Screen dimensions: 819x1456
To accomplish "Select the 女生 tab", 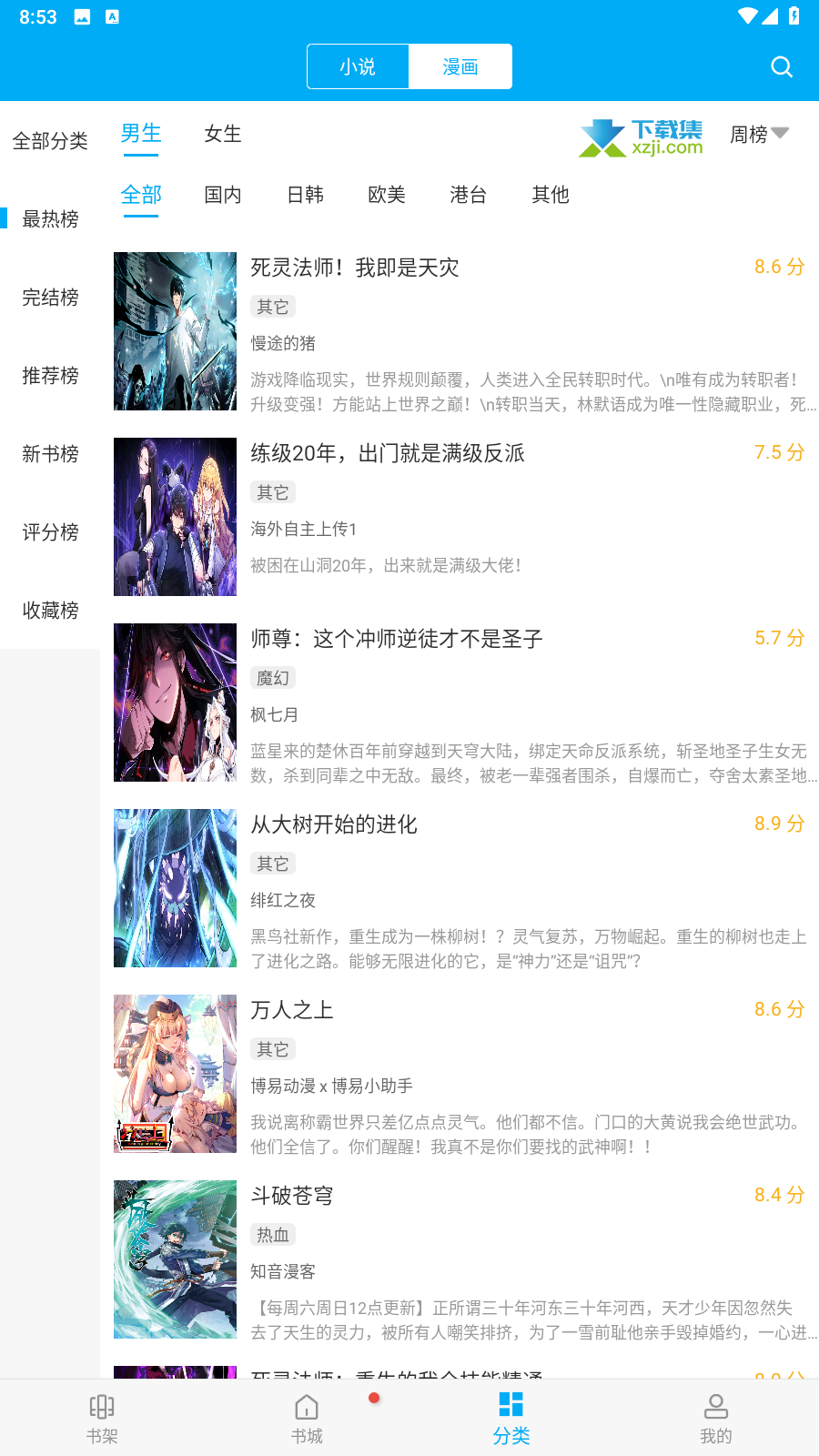I will (223, 134).
